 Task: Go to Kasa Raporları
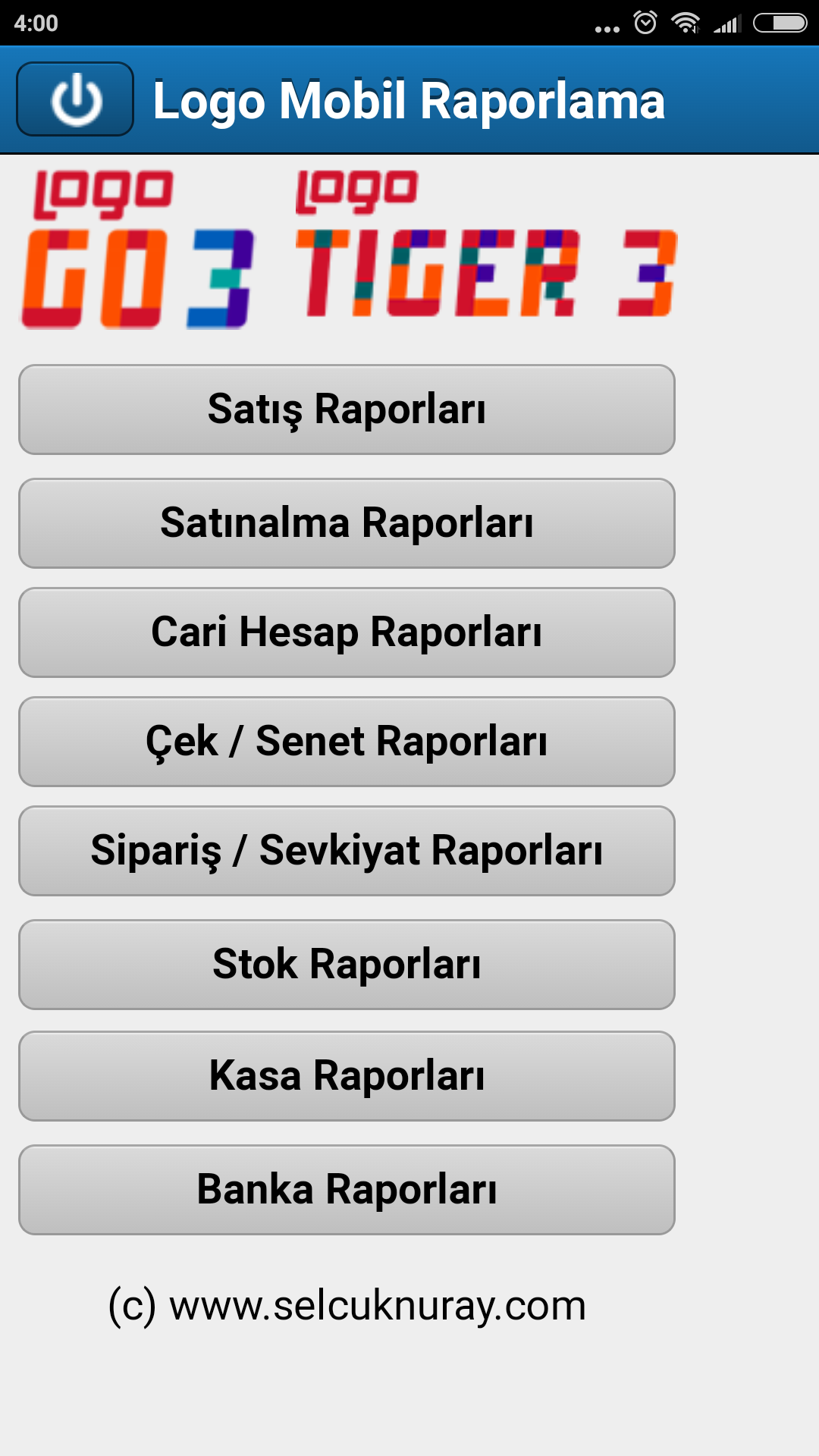click(x=347, y=1076)
